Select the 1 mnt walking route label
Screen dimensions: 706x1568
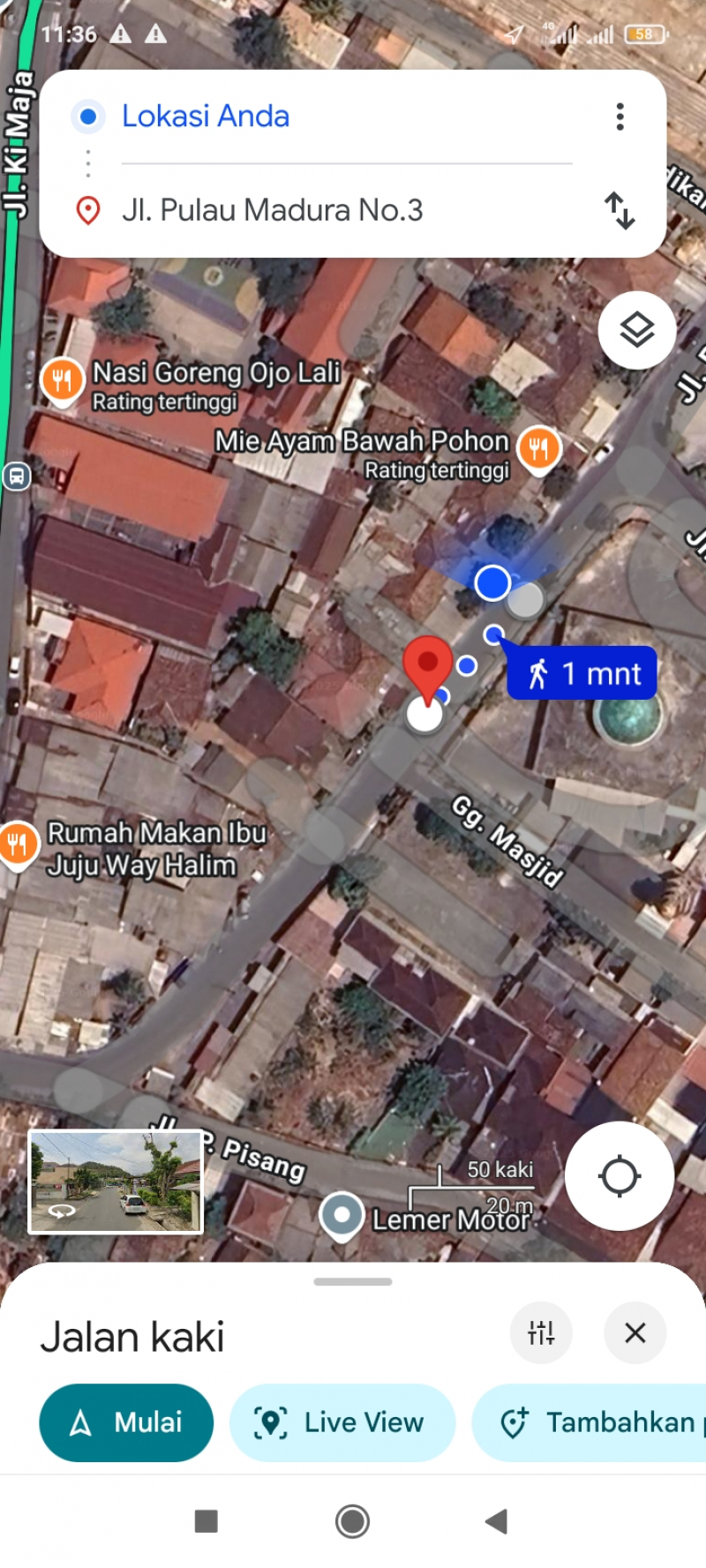point(582,673)
